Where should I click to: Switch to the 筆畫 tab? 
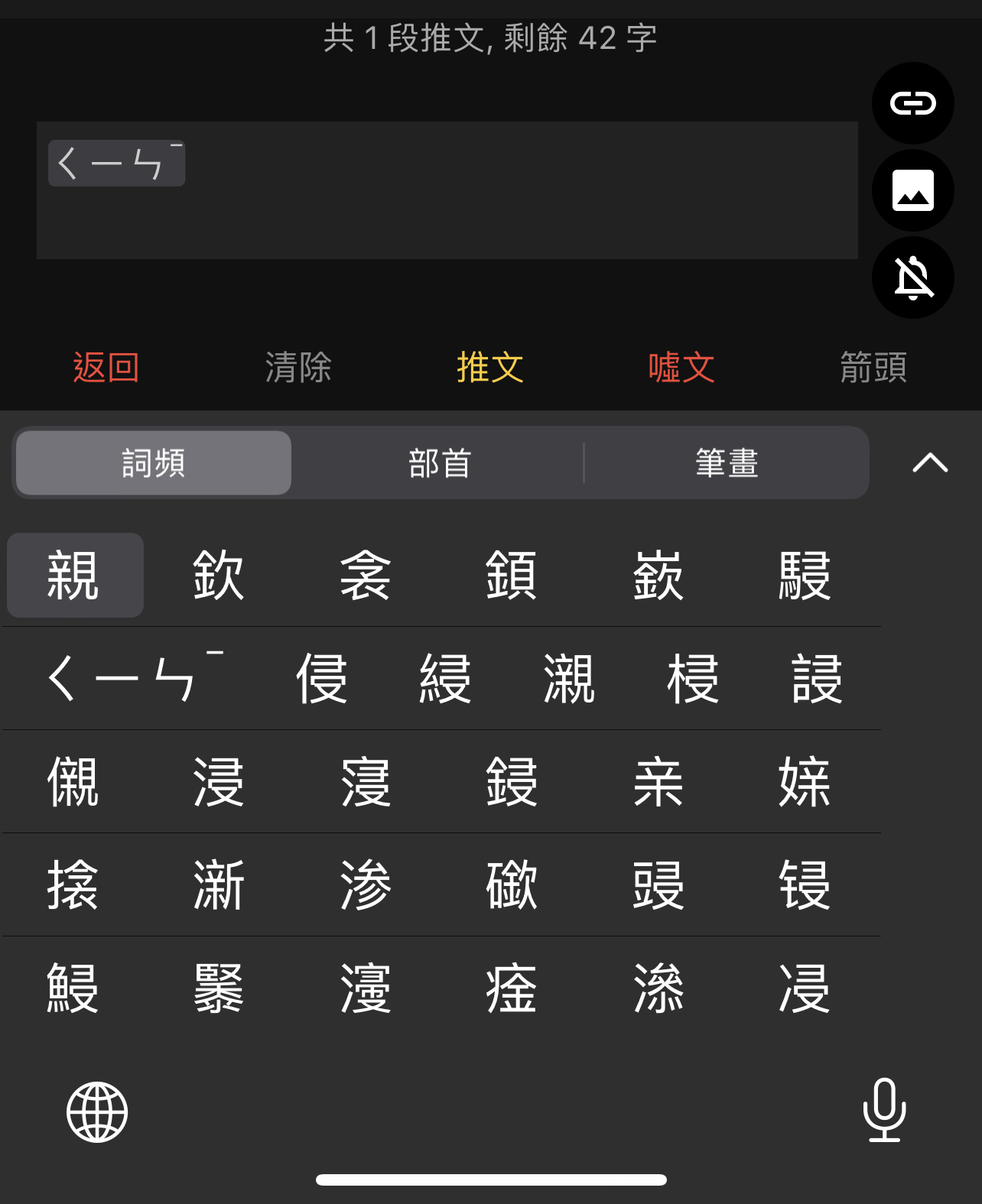pos(727,463)
